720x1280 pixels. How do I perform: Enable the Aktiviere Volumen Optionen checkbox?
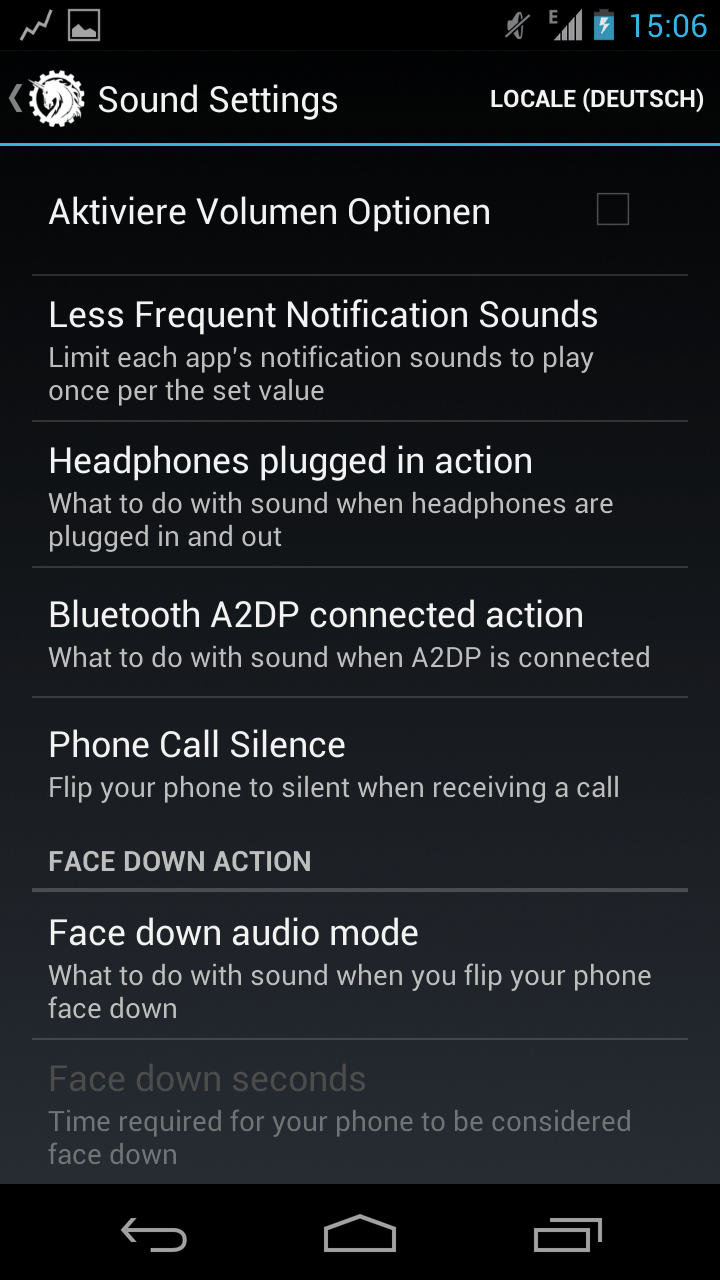pyautogui.click(x=612, y=210)
